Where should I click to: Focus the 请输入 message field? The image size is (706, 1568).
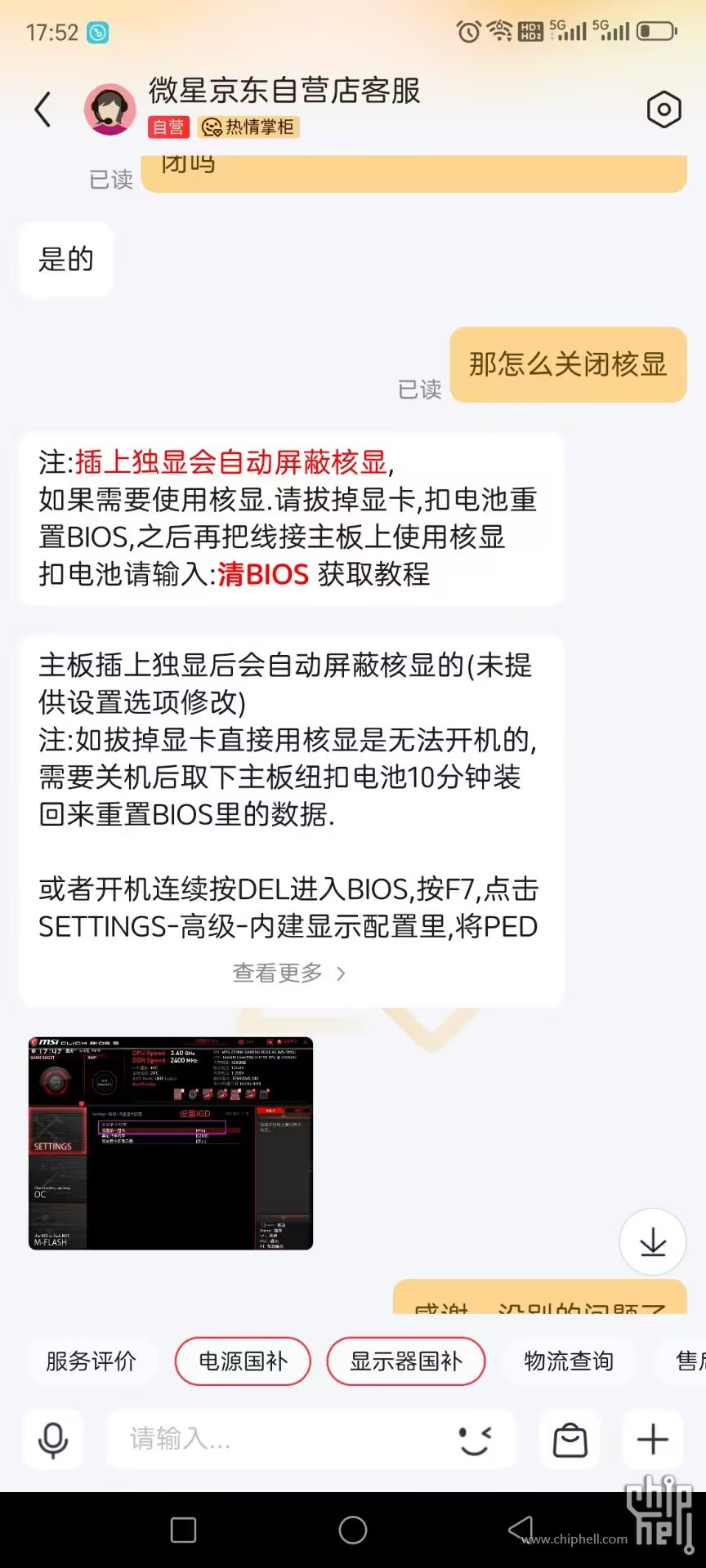click(x=278, y=1440)
